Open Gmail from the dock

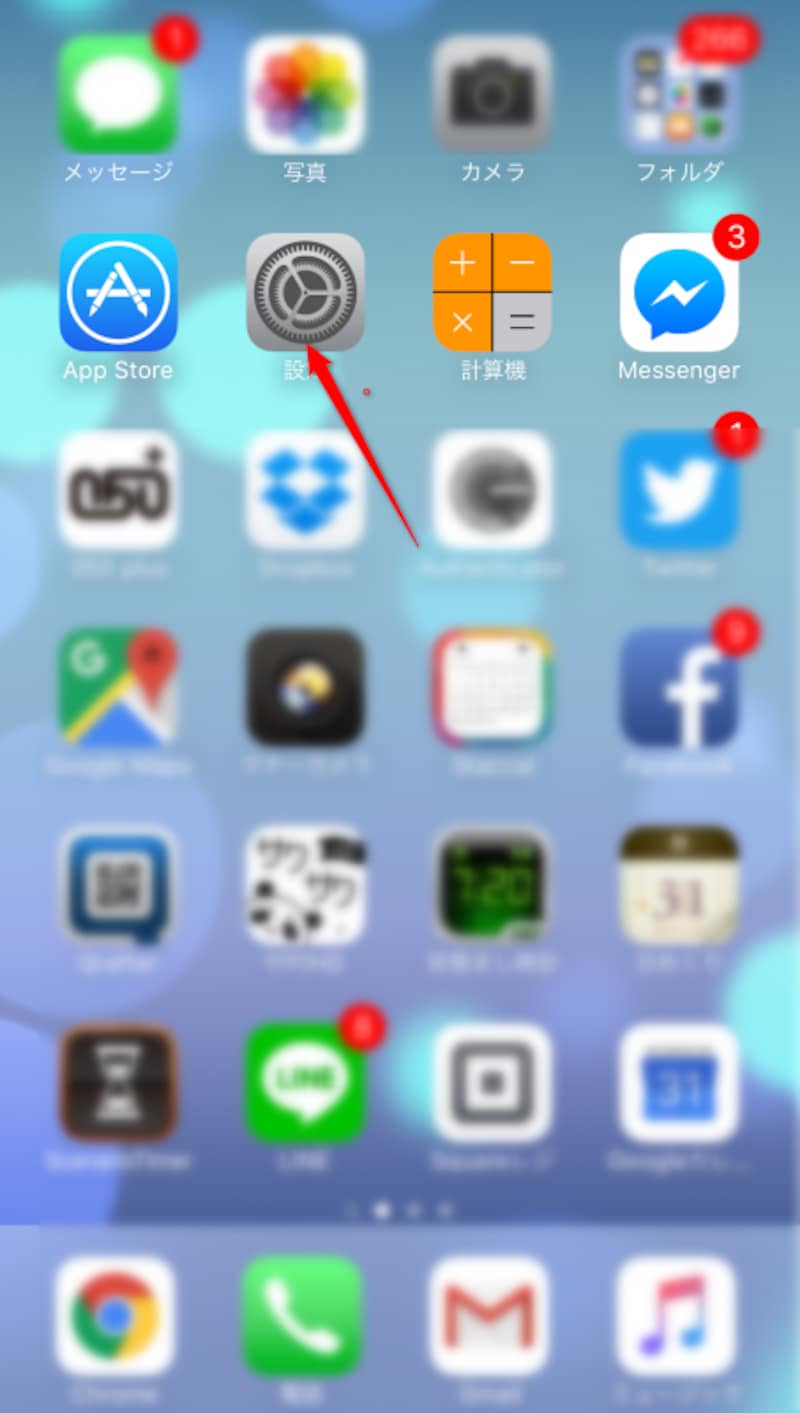click(492, 1315)
